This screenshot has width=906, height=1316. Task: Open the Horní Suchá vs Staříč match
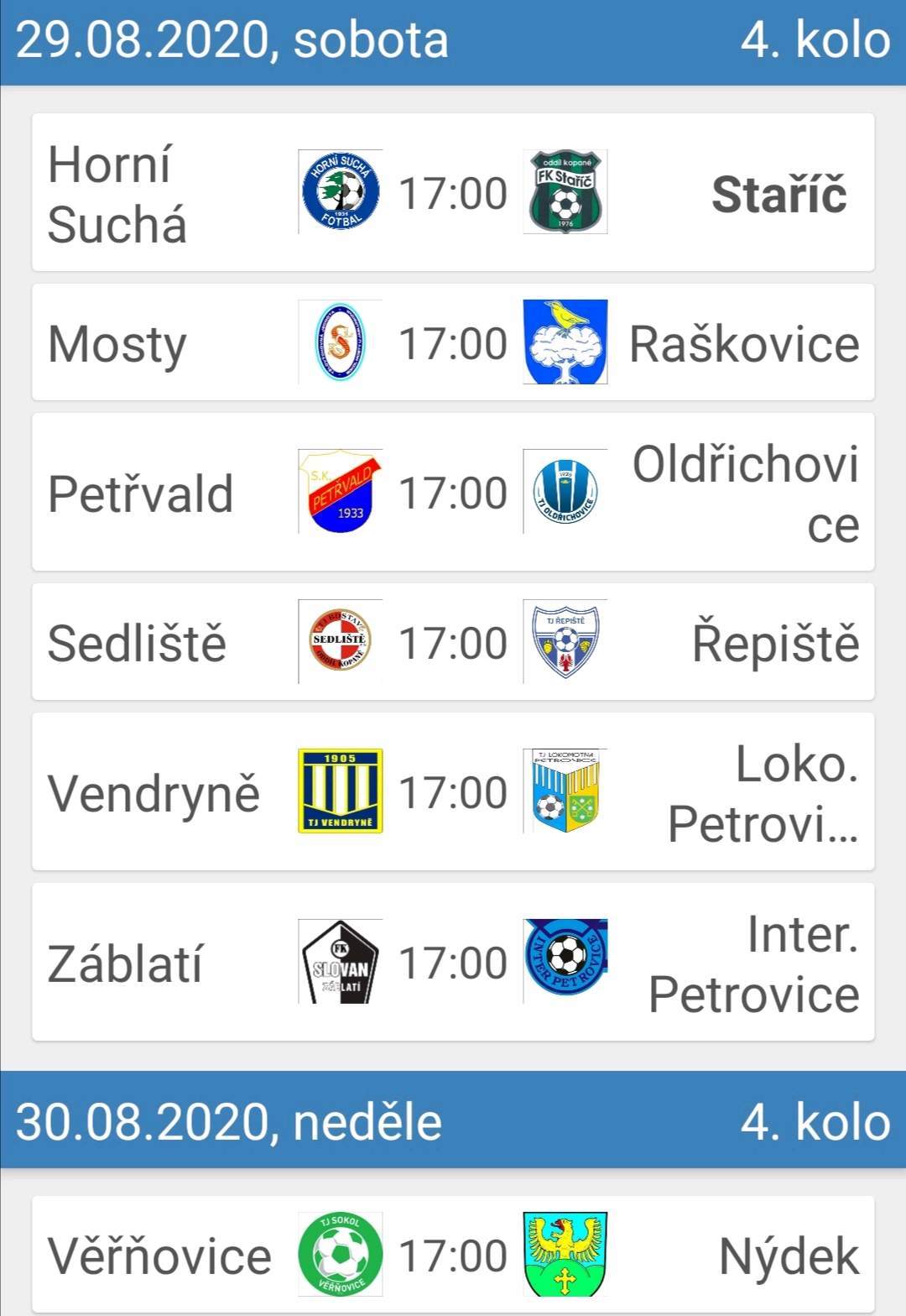(453, 192)
